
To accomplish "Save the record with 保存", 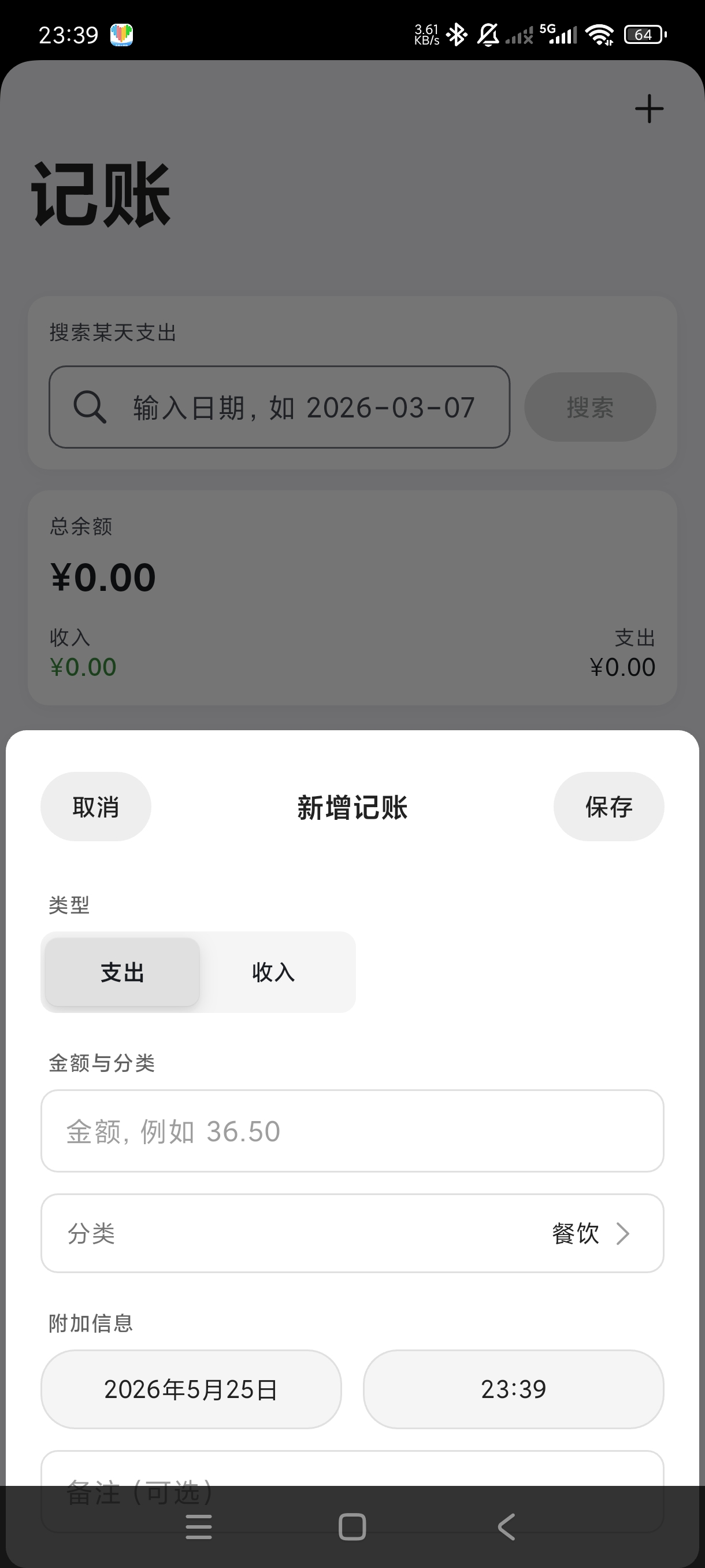I will [608, 807].
